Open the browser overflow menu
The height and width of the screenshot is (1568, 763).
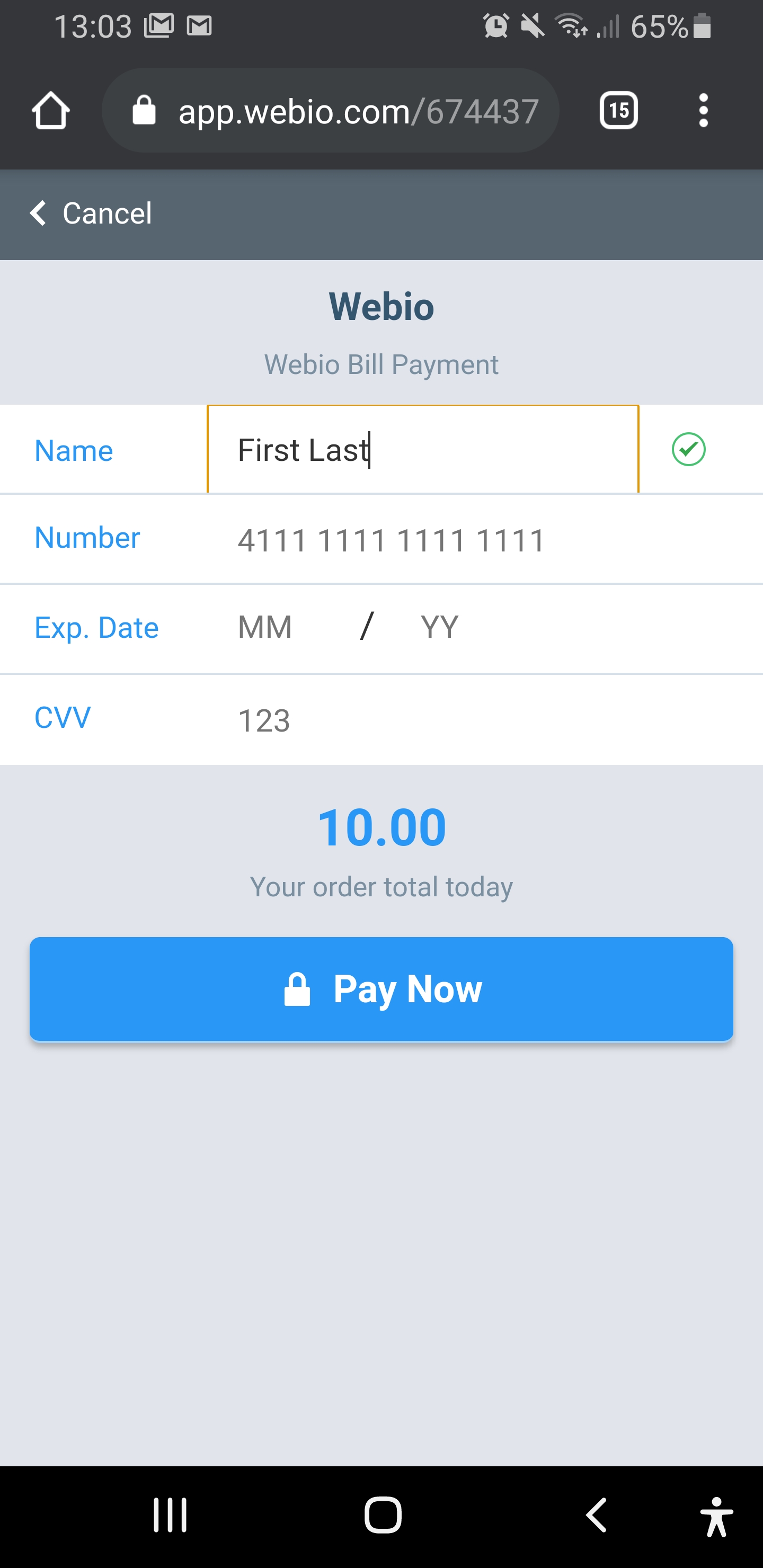tap(703, 111)
